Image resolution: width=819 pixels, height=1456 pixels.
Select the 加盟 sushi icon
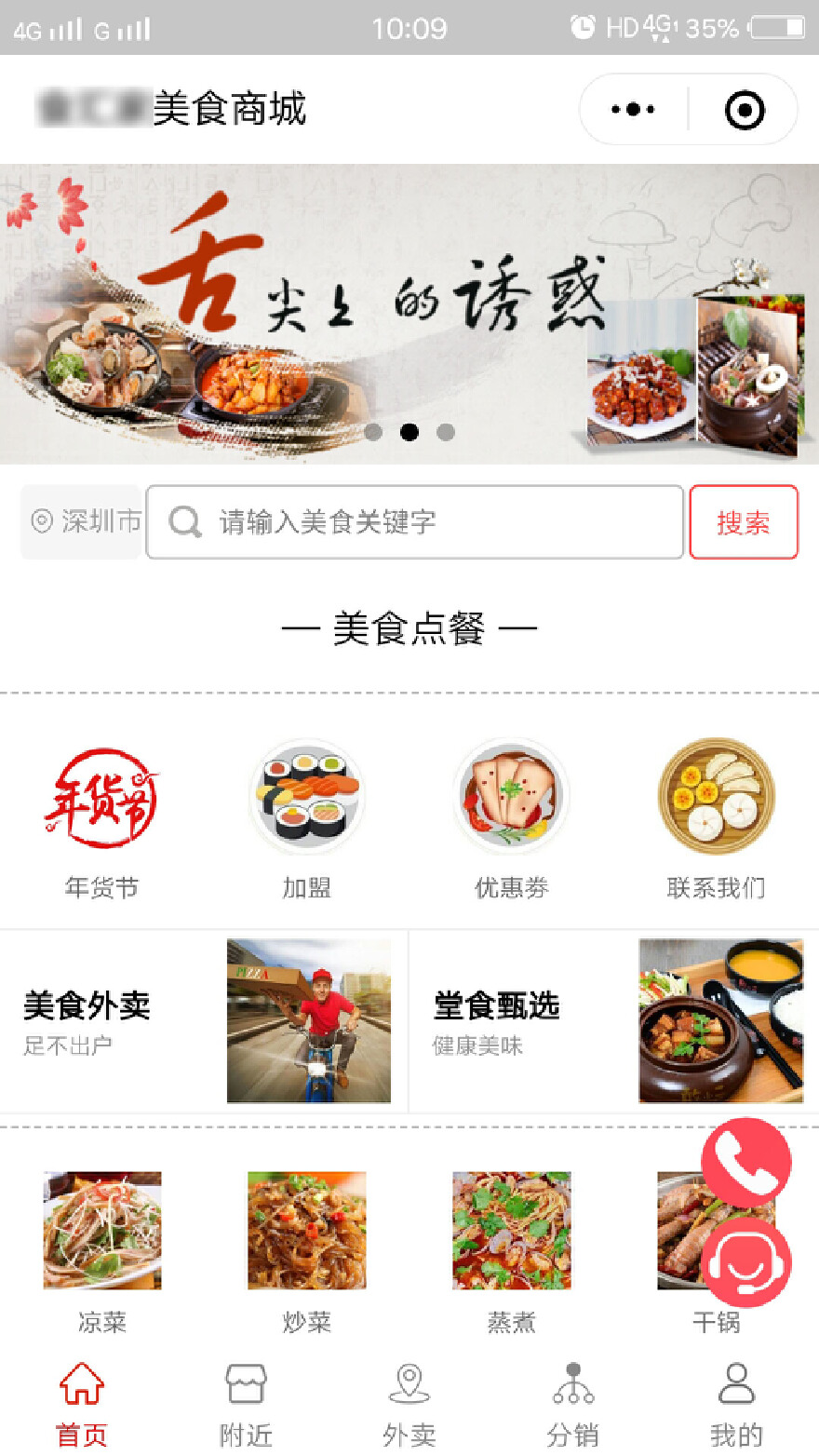(307, 796)
